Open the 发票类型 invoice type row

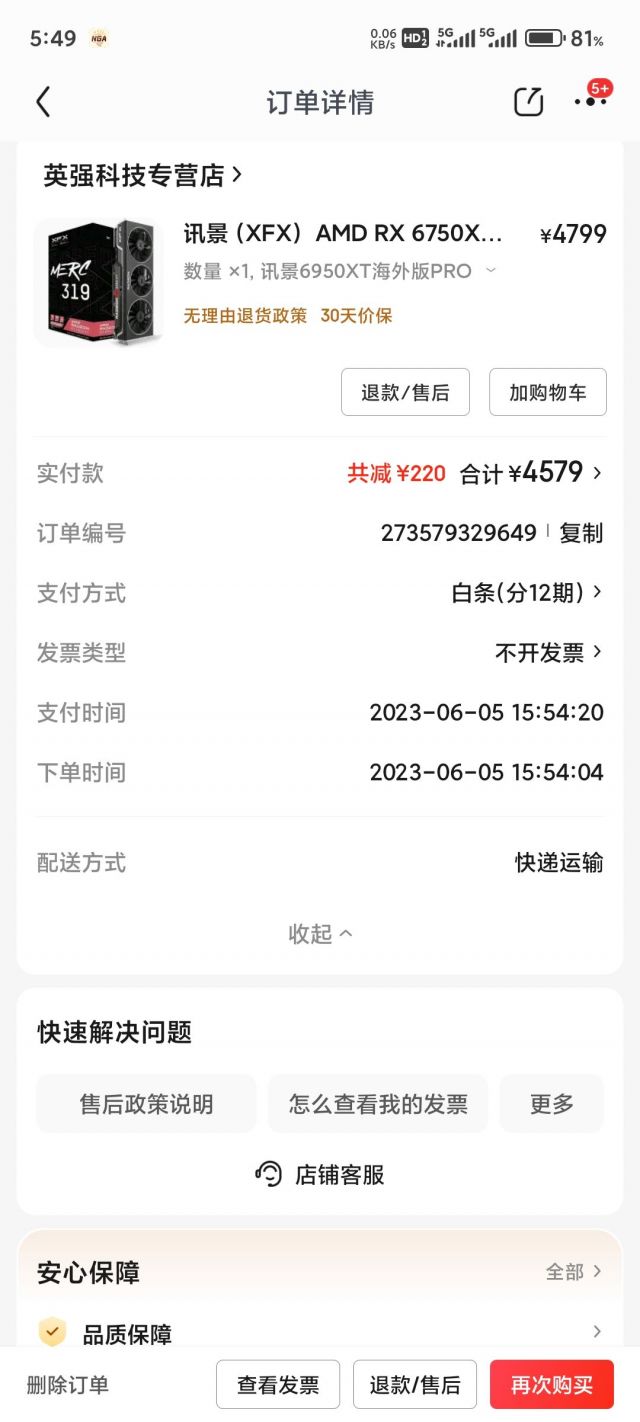(320, 653)
